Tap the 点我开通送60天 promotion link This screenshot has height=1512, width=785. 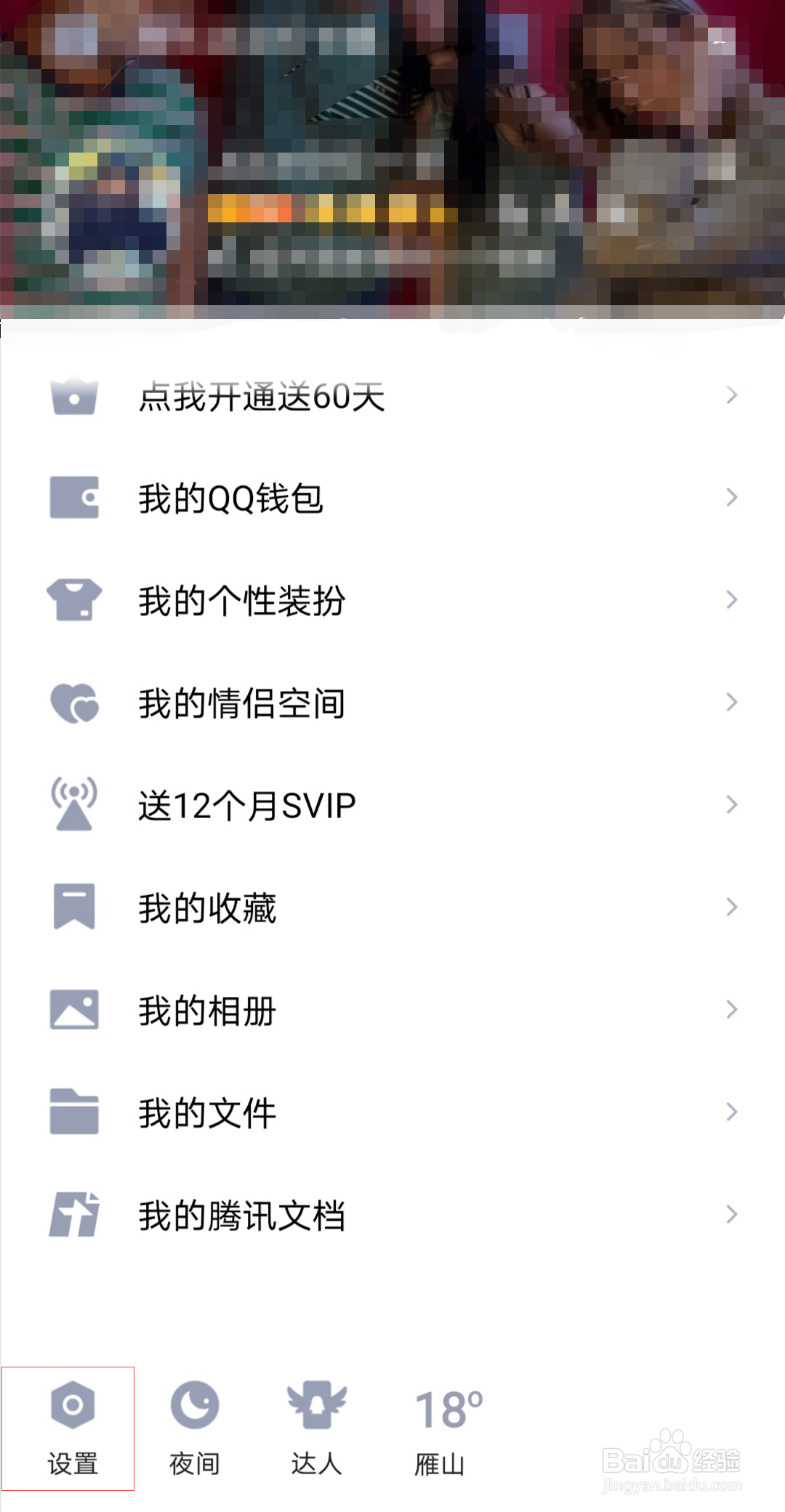(x=262, y=395)
